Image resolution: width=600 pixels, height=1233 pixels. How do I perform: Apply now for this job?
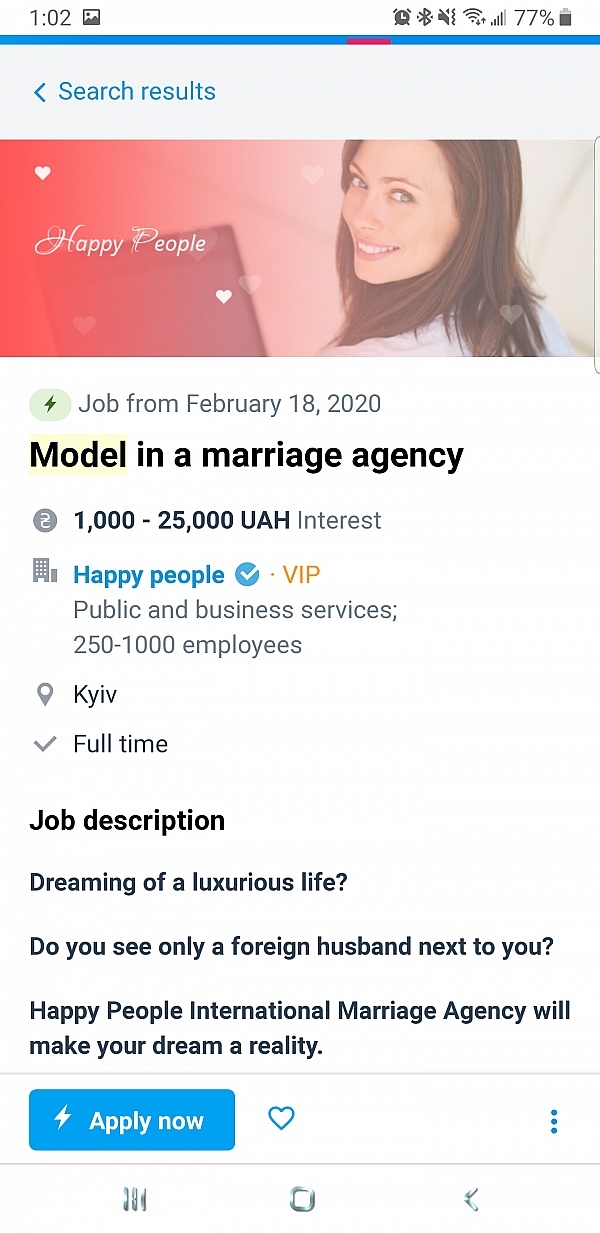tap(132, 1120)
